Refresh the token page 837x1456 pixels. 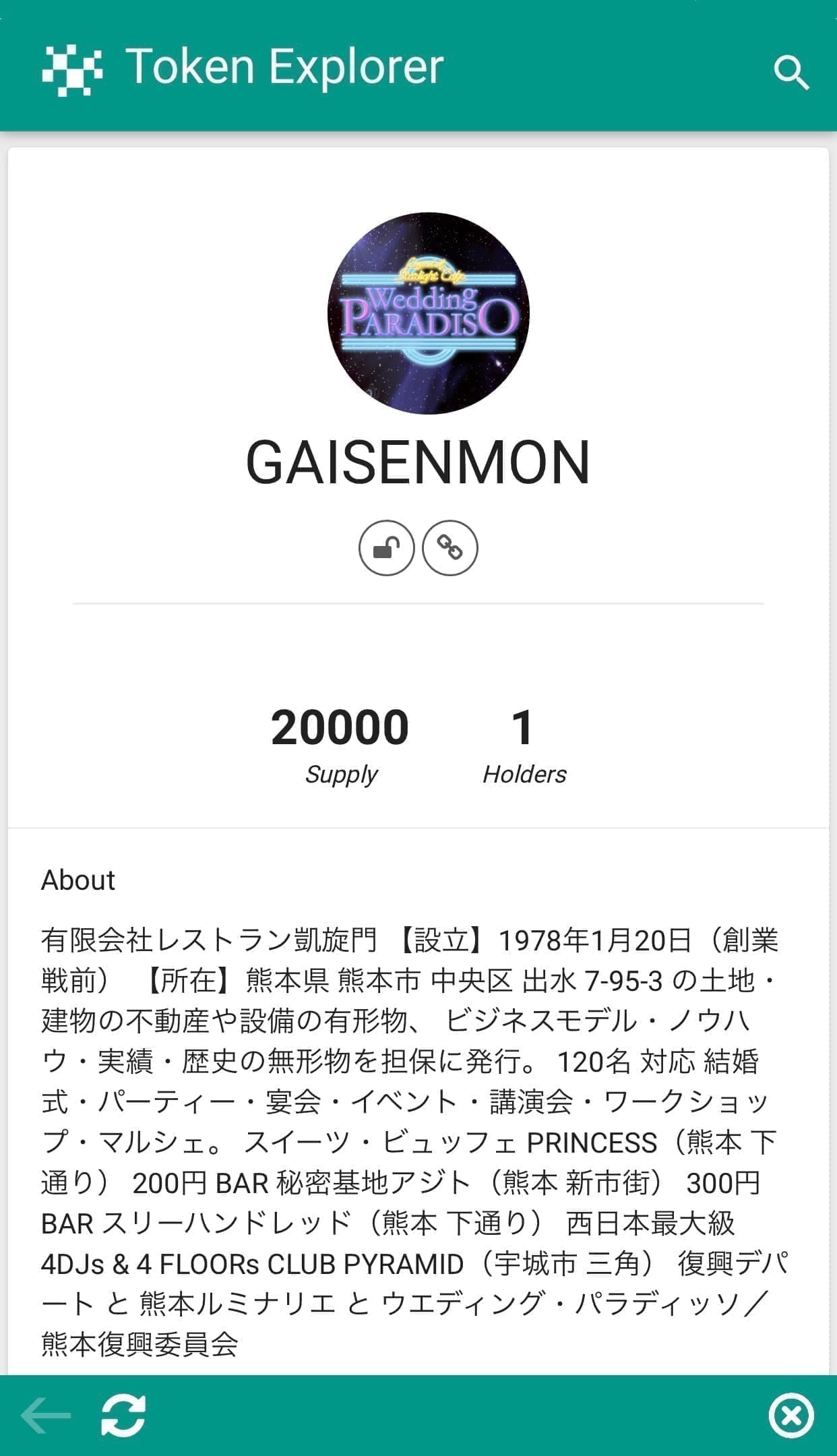(x=123, y=1415)
